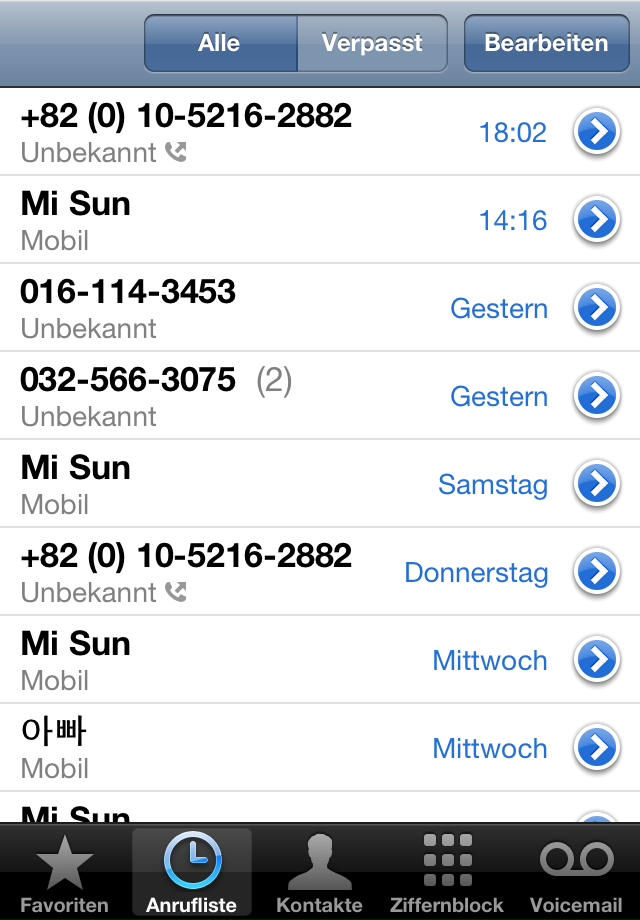Tap the Bearbeiten button

point(546,44)
